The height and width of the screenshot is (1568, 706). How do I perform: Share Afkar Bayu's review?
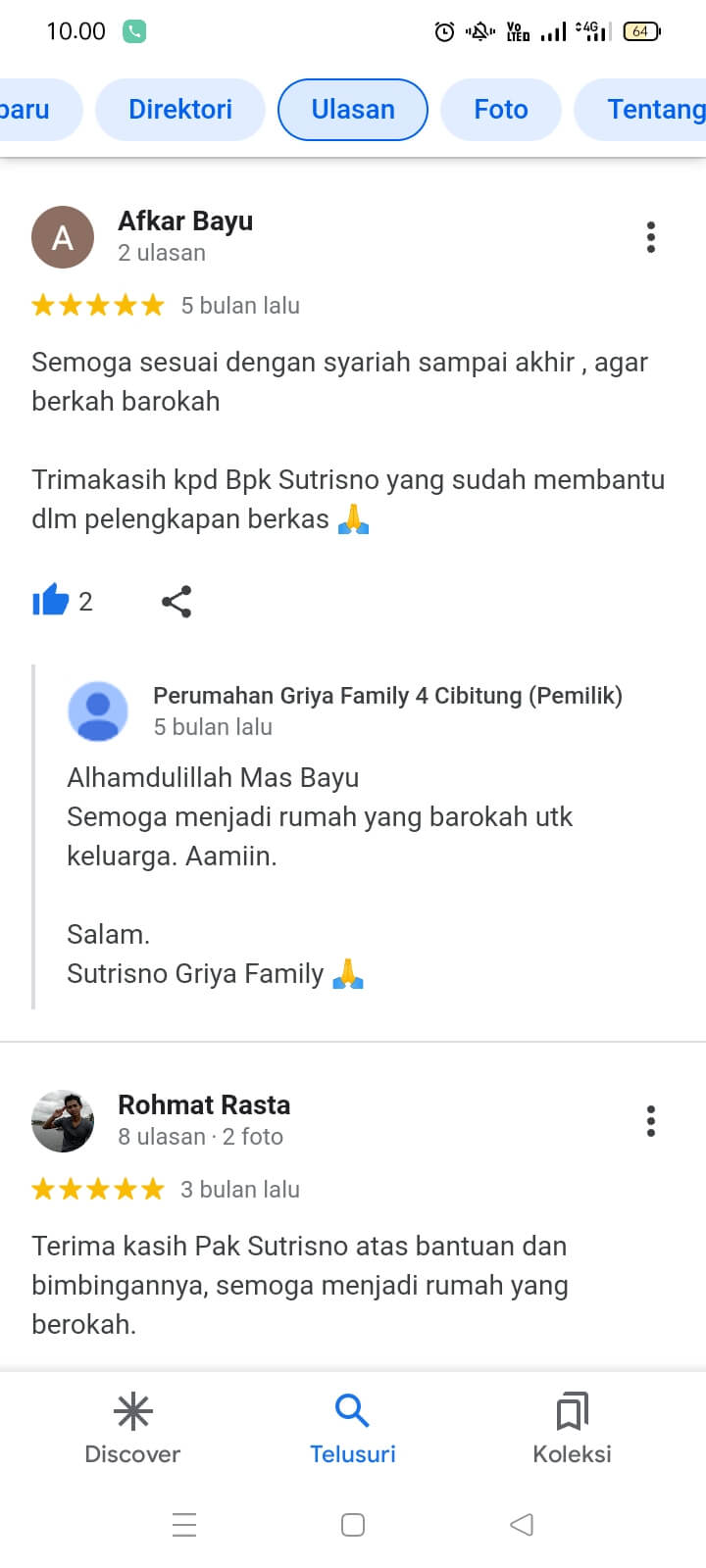pos(176,601)
